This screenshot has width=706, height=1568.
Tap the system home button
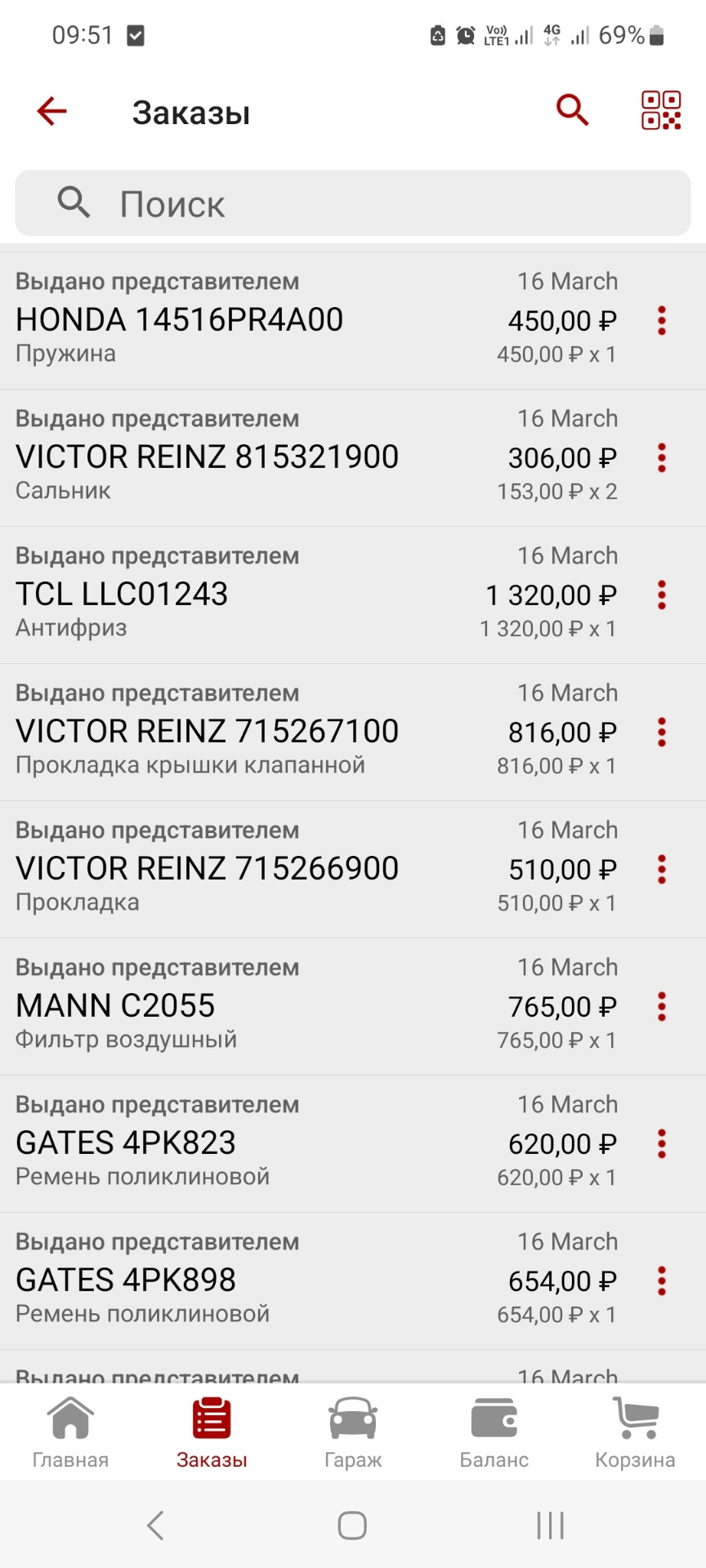[352, 1525]
